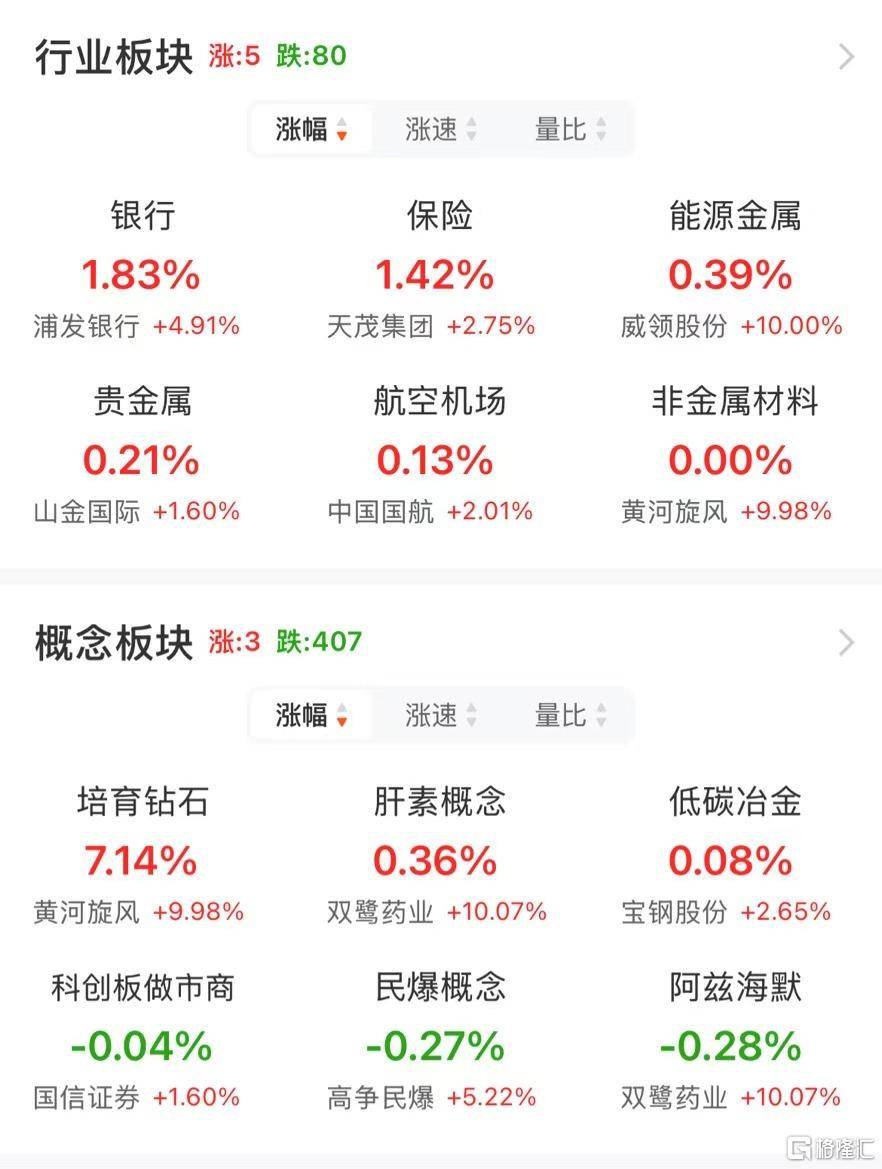Click sort arrows beside 量比 in 行业板块
The image size is (882, 1169).
coord(601,129)
